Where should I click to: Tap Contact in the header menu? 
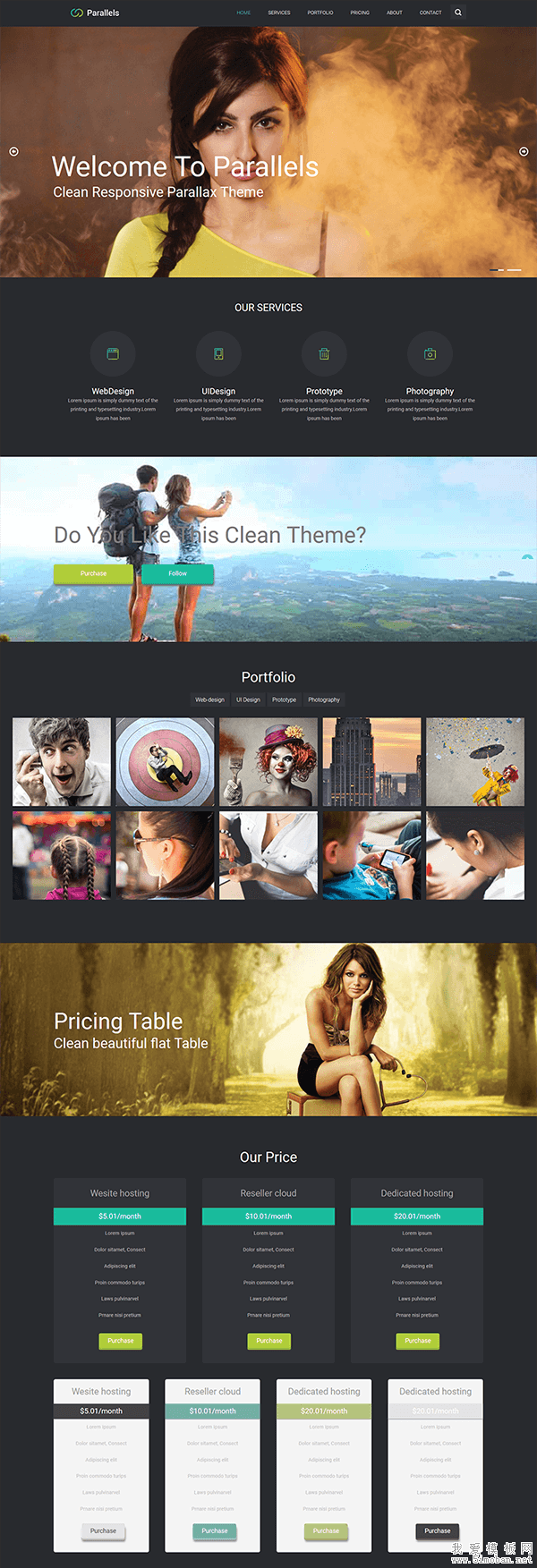(x=430, y=13)
